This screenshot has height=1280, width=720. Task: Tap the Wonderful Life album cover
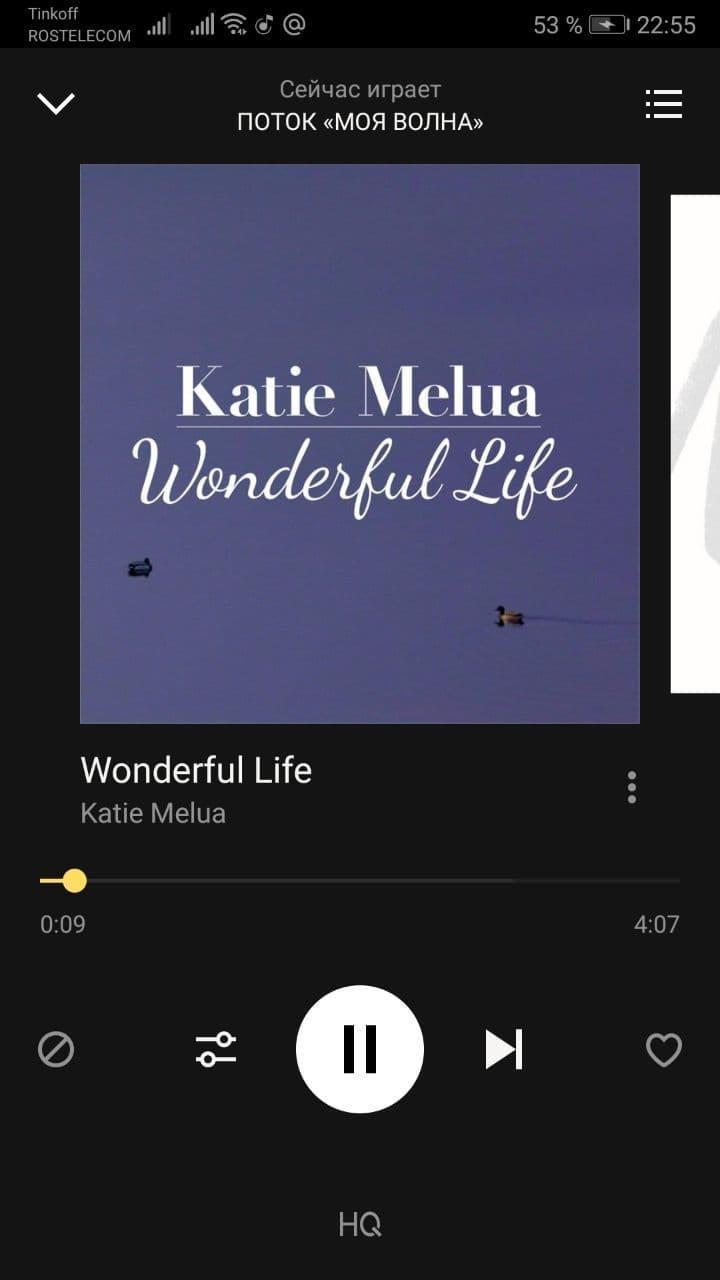tap(360, 443)
